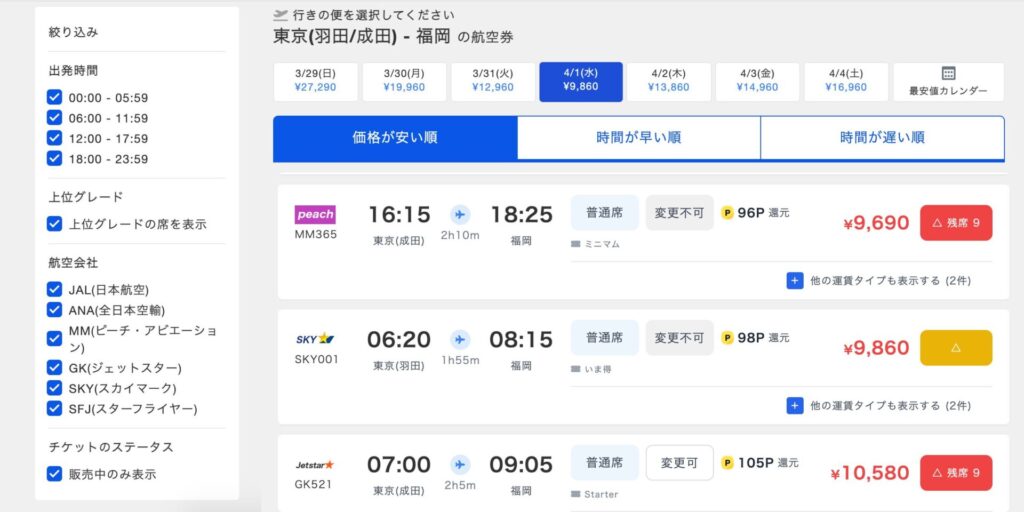The width and height of the screenshot is (1024, 512).
Task: Select the 4/2(木) ¥13,860 date
Action: point(669,81)
